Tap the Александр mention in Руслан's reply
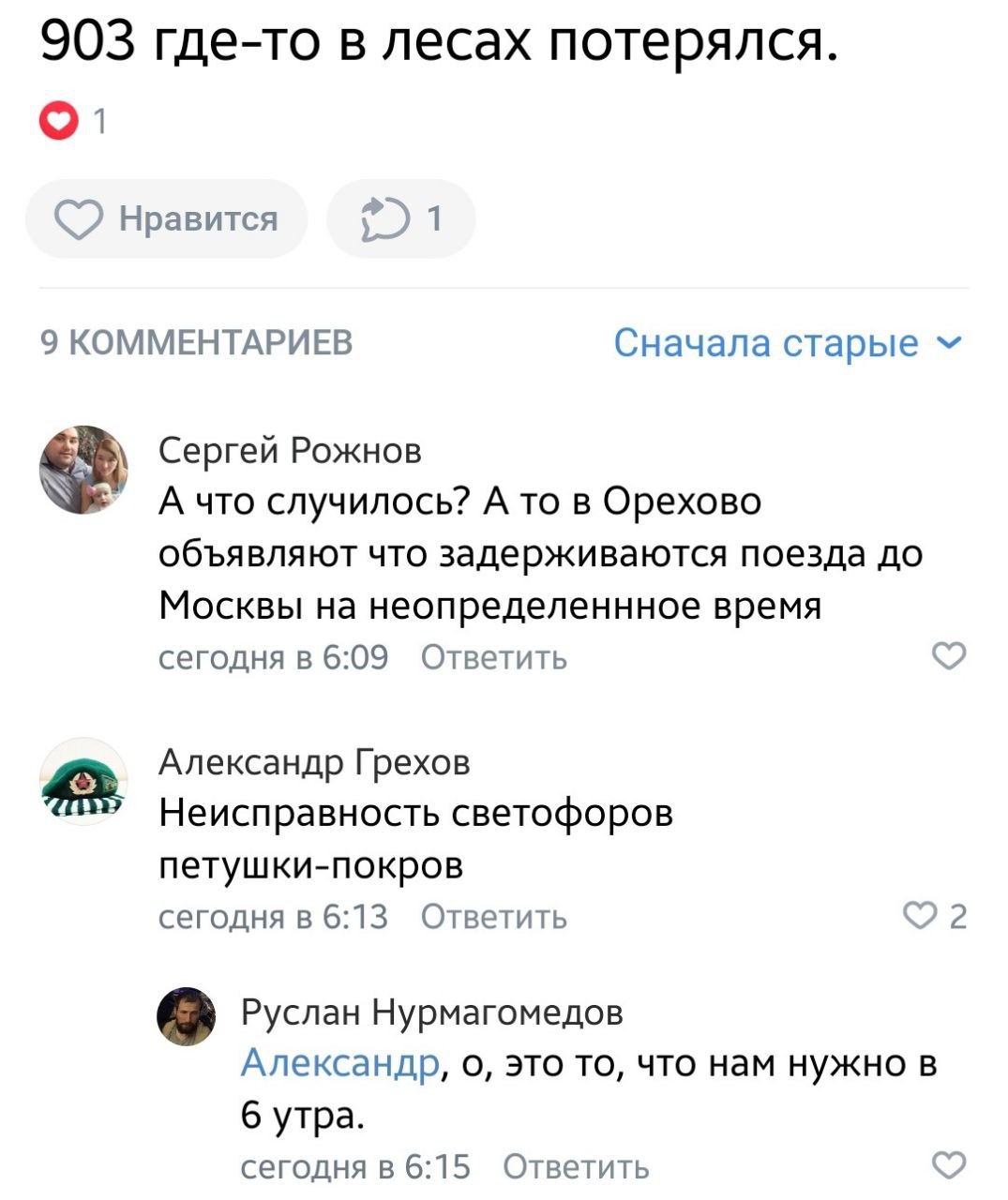1008x1200 pixels. click(x=339, y=1064)
